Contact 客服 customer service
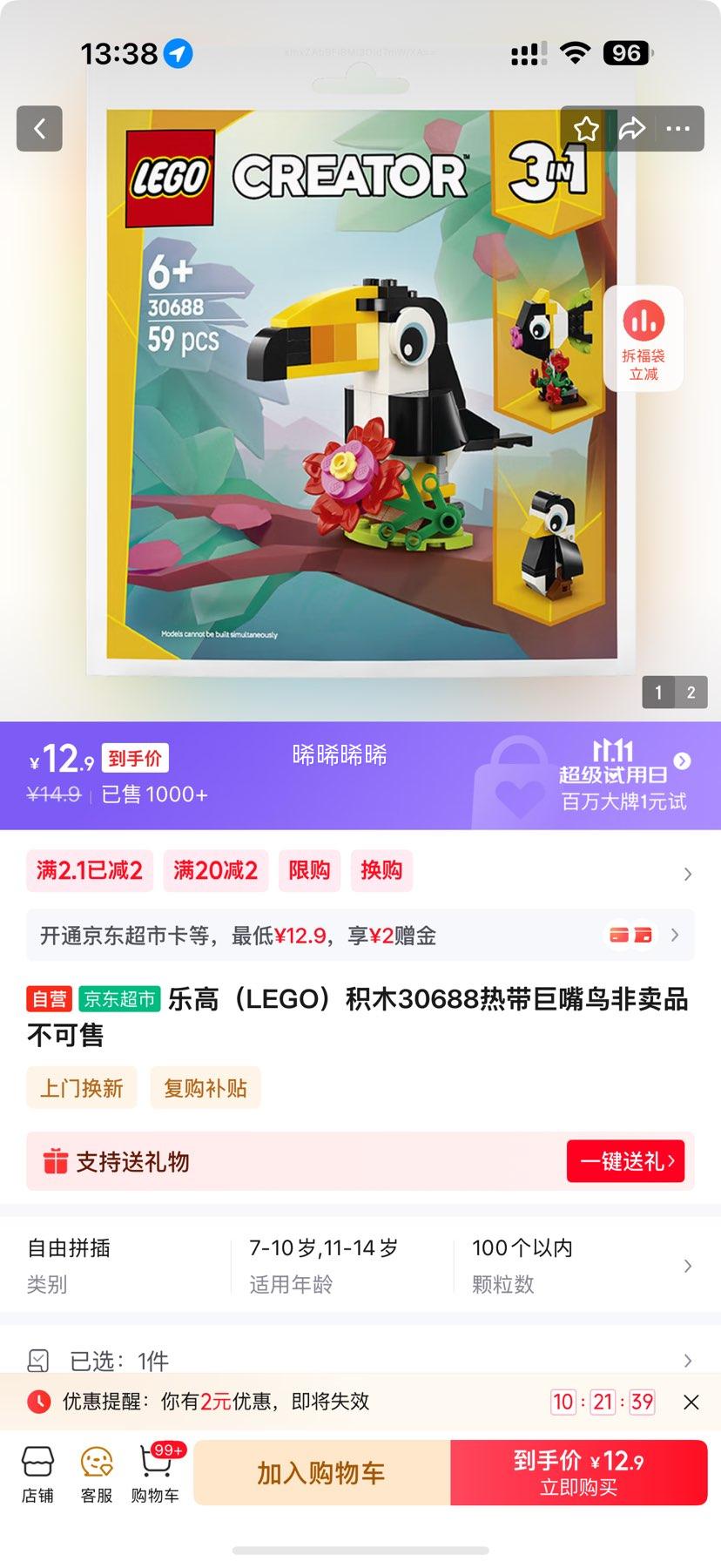721x1568 pixels. tap(97, 1474)
